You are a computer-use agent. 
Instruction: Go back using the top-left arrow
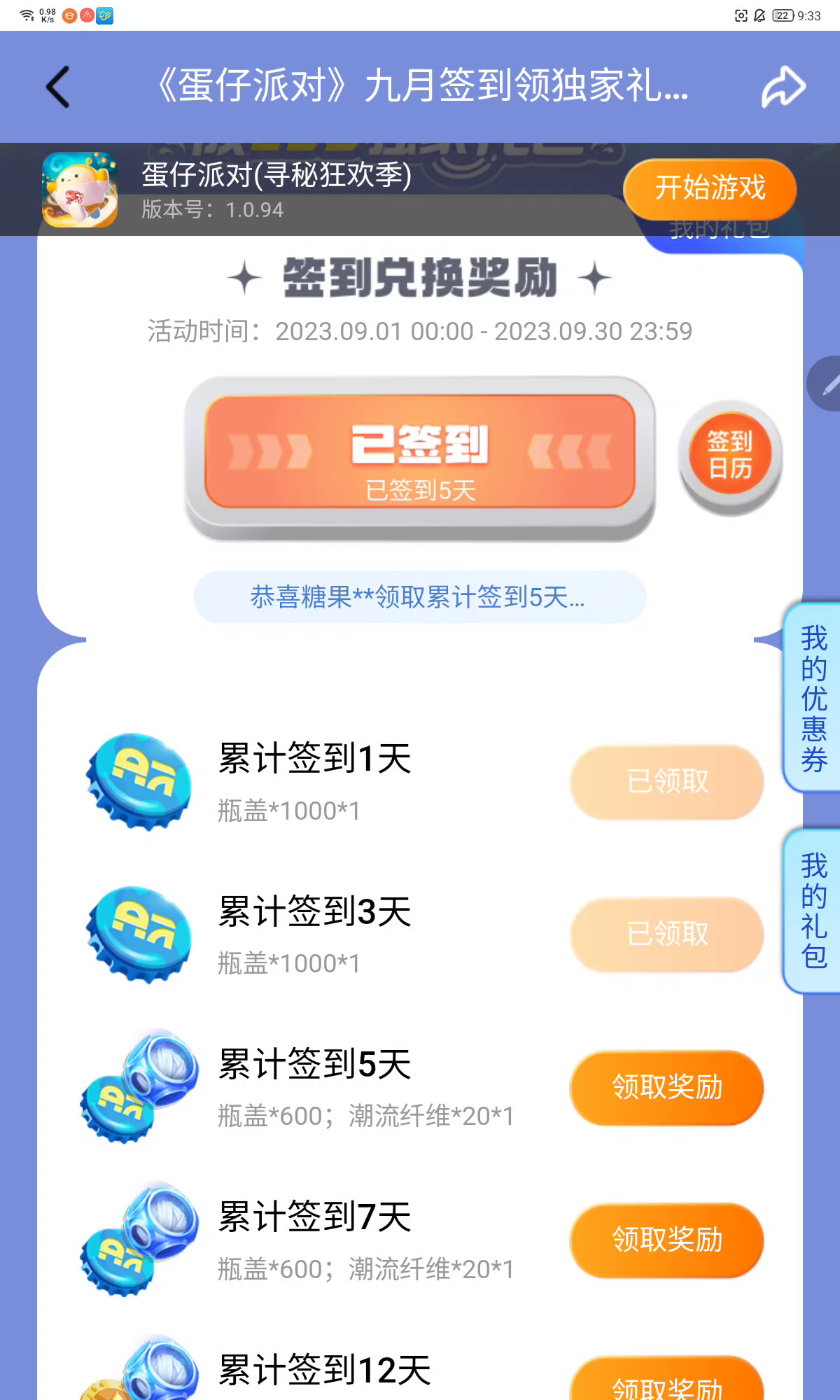click(x=58, y=87)
